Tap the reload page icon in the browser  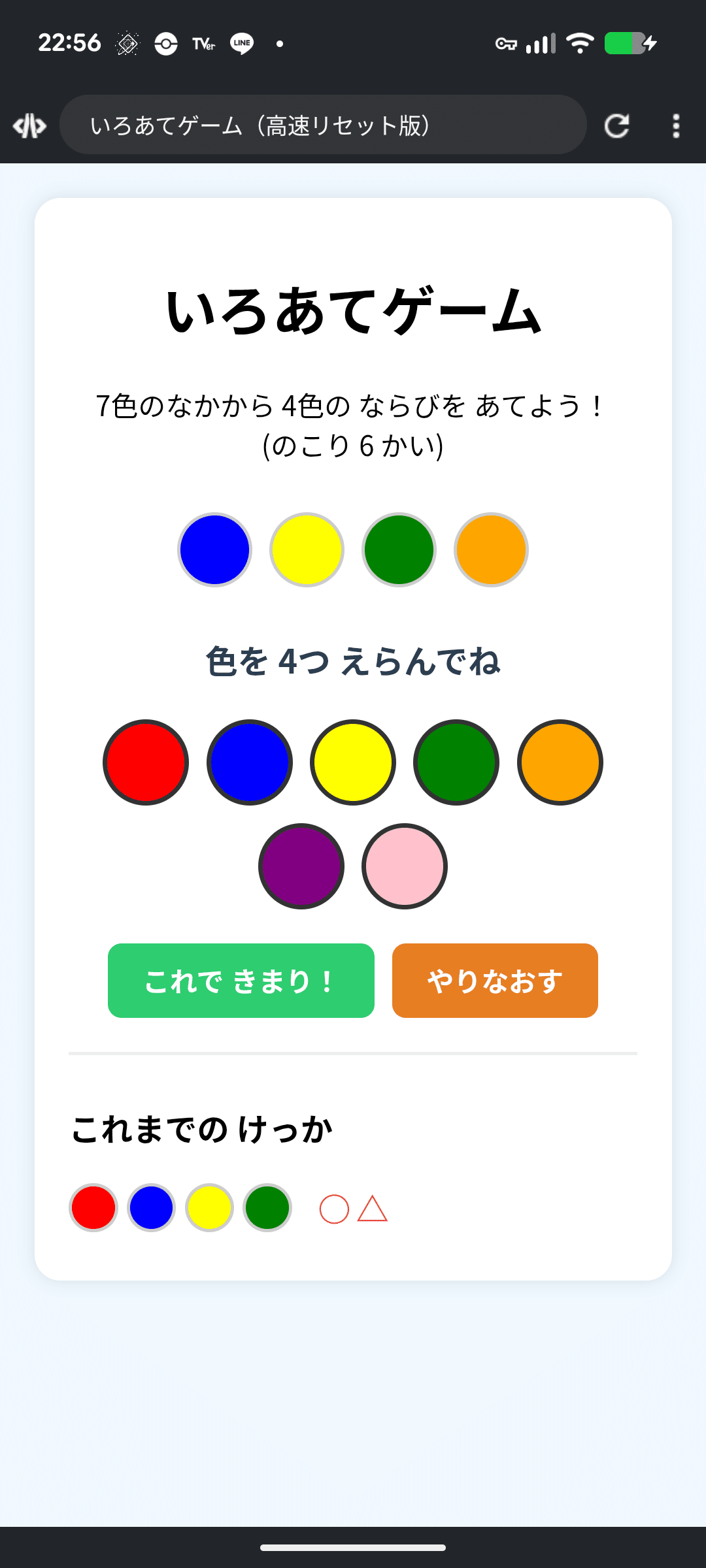(617, 125)
